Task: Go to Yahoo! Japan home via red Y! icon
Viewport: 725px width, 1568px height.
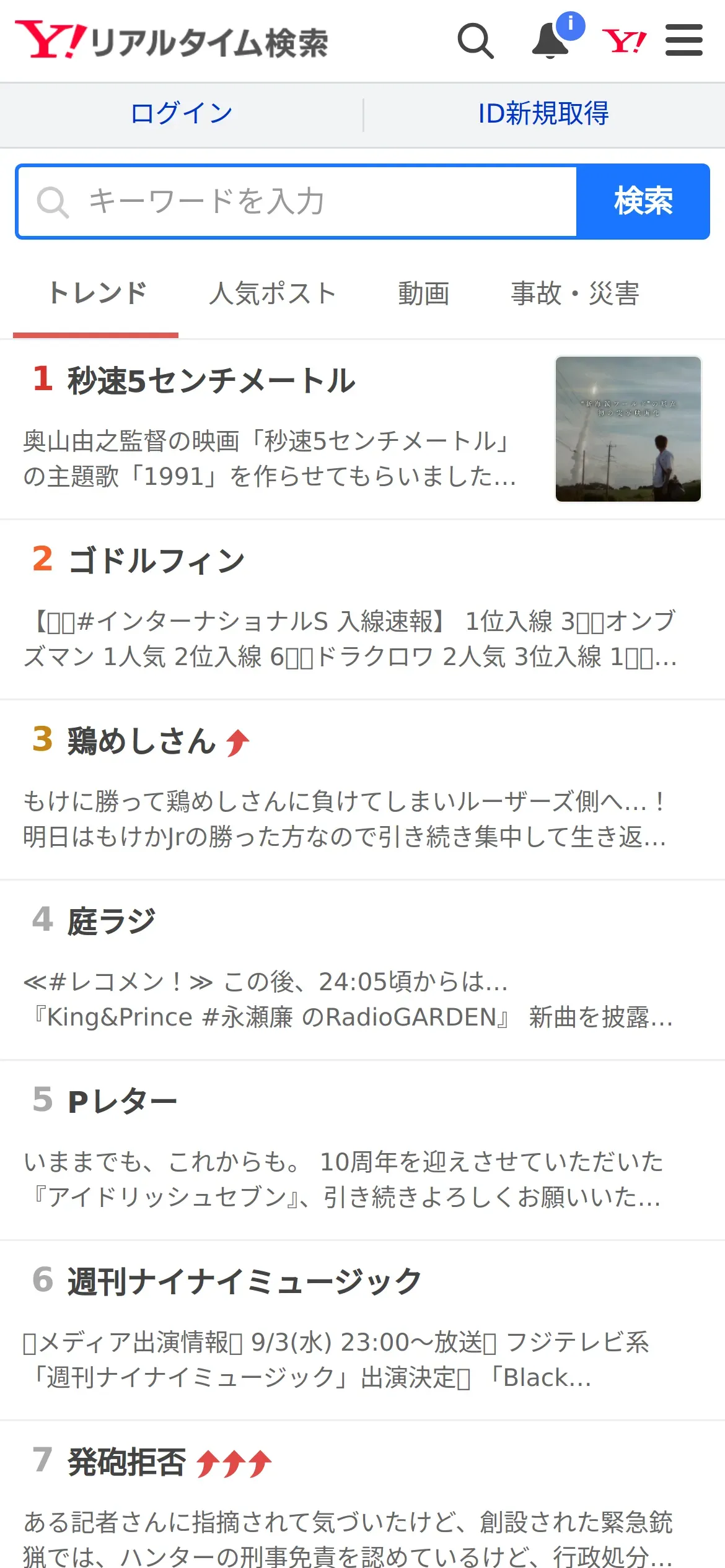Action: pyautogui.click(x=624, y=41)
